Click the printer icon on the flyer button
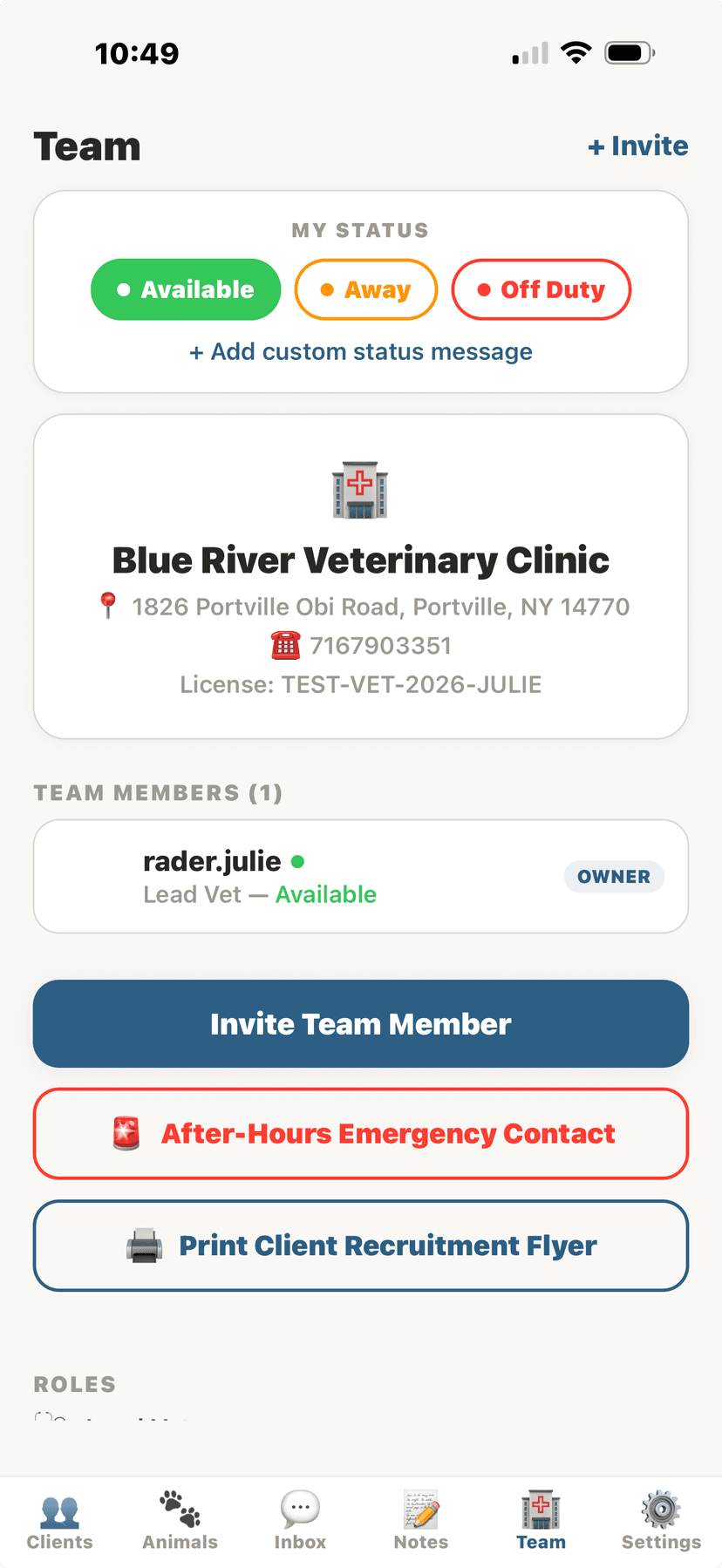 coord(145,1245)
